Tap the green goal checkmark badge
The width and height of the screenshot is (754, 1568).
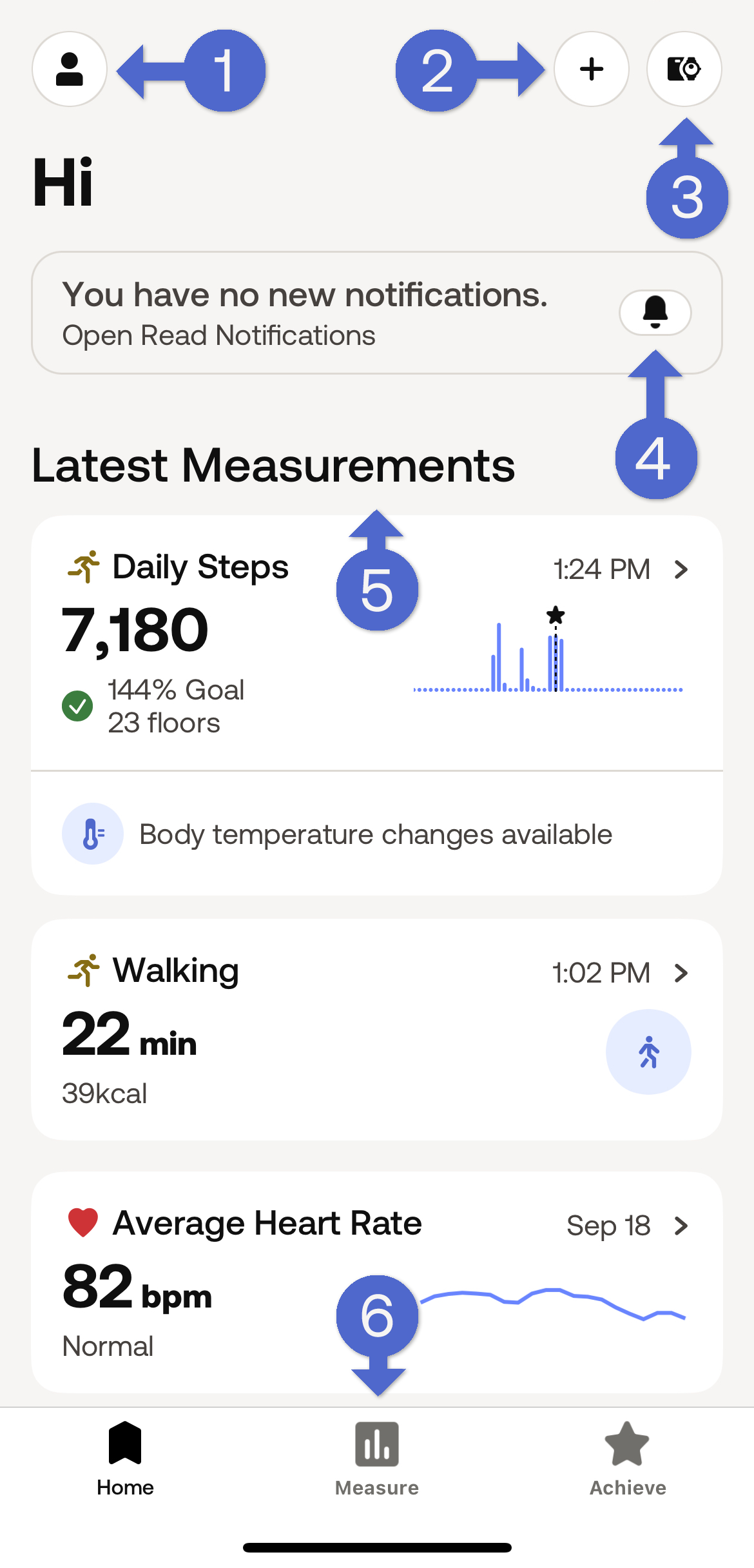(79, 706)
